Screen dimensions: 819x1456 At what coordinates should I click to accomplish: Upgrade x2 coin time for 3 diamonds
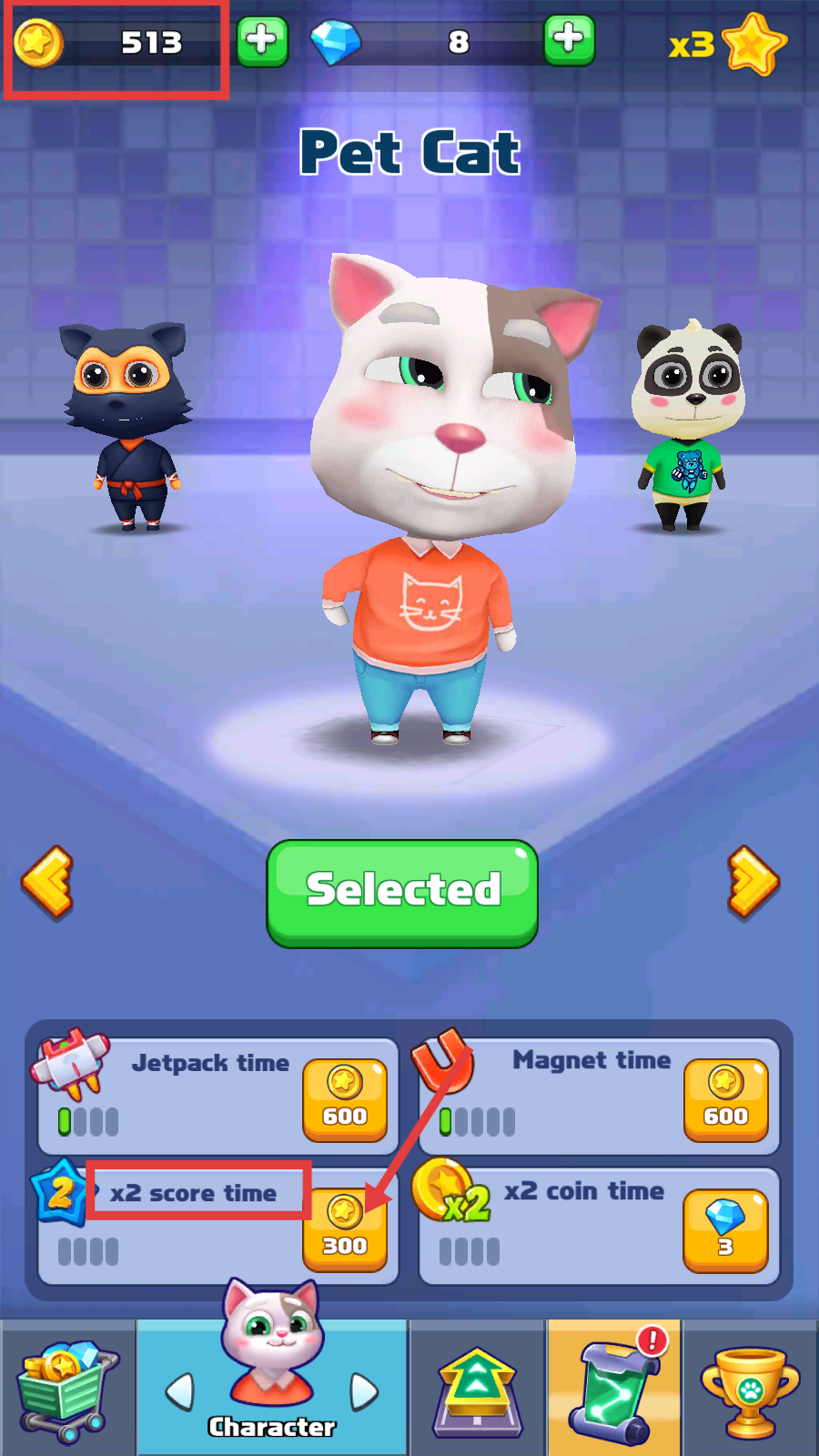coord(725,1229)
